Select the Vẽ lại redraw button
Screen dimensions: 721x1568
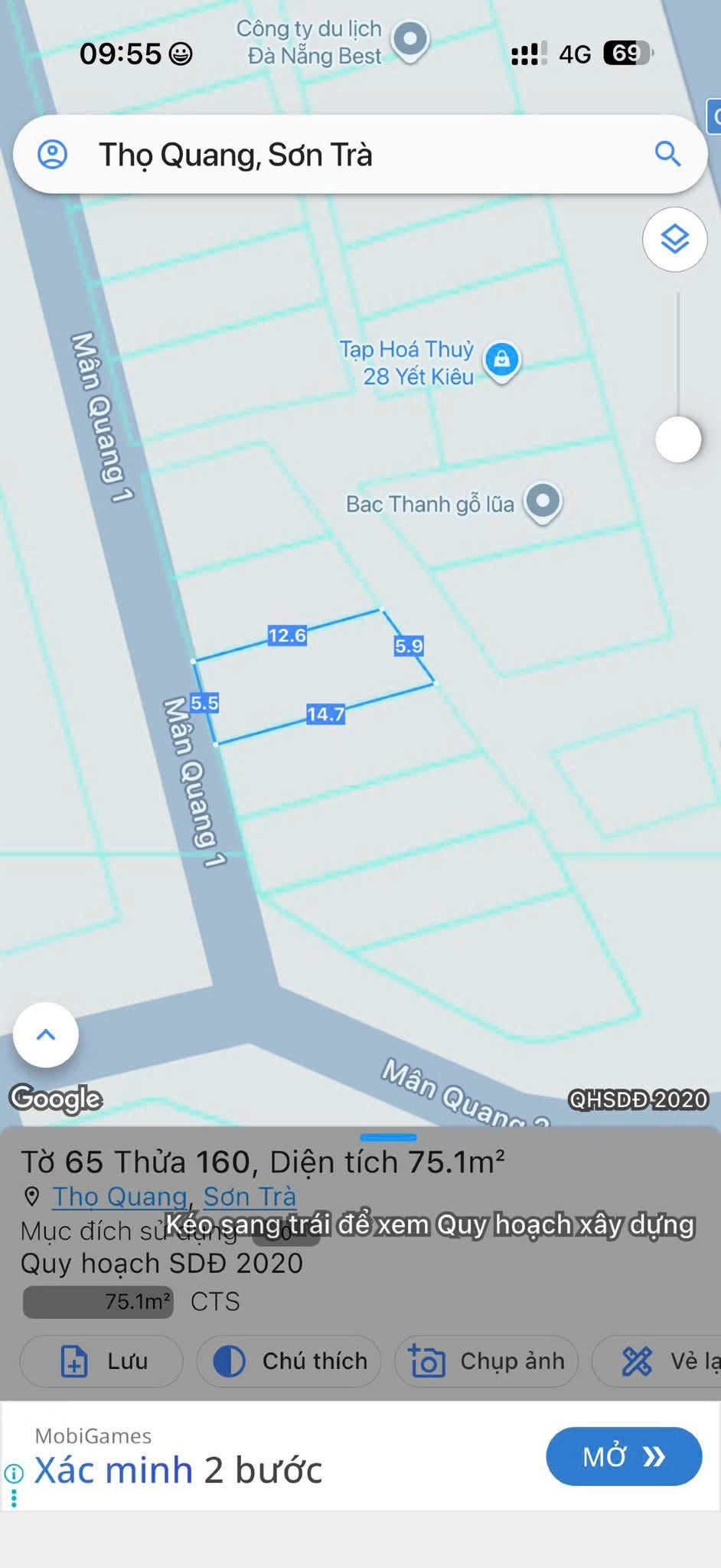pyautogui.click(x=657, y=1361)
